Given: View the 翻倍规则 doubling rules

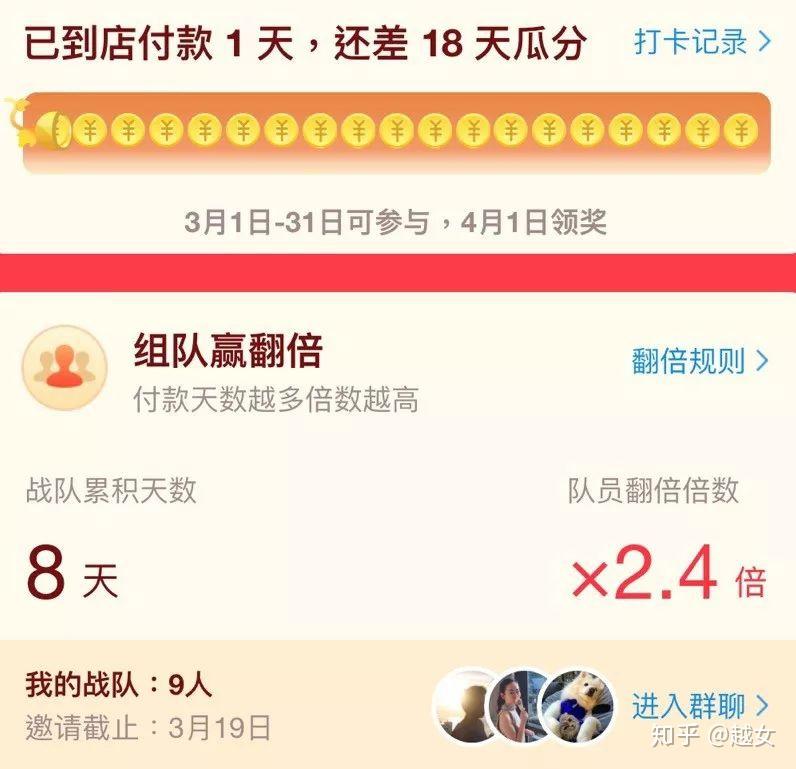Looking at the screenshot, I should (x=700, y=361).
